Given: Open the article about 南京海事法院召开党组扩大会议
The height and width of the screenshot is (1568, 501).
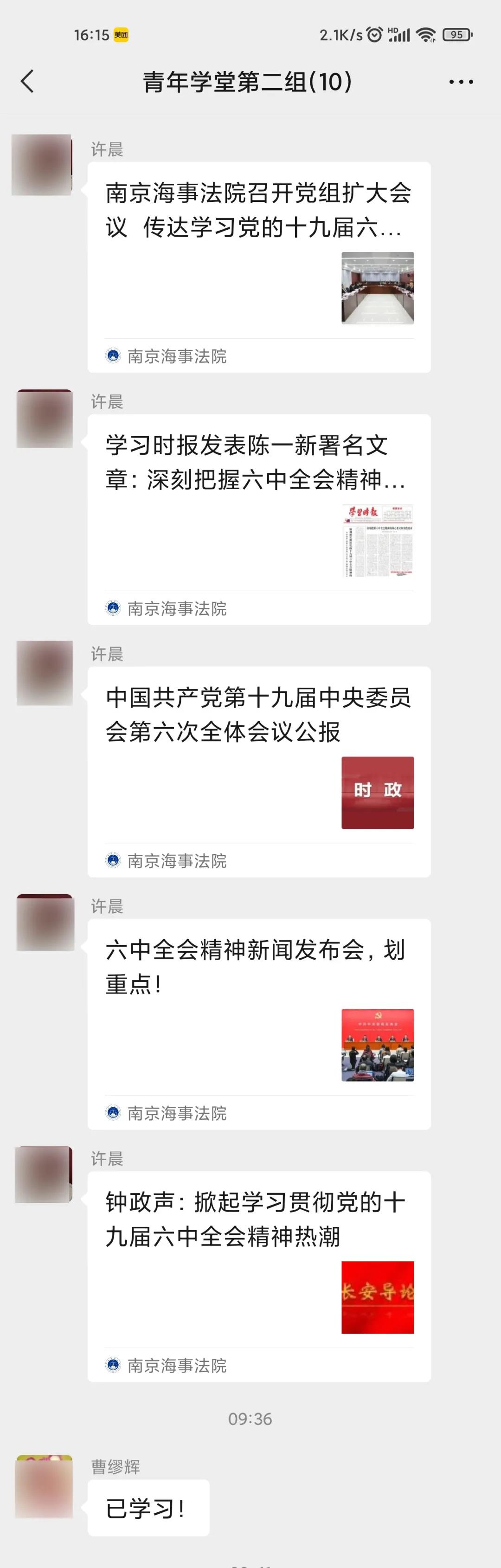Looking at the screenshot, I should click(x=259, y=267).
